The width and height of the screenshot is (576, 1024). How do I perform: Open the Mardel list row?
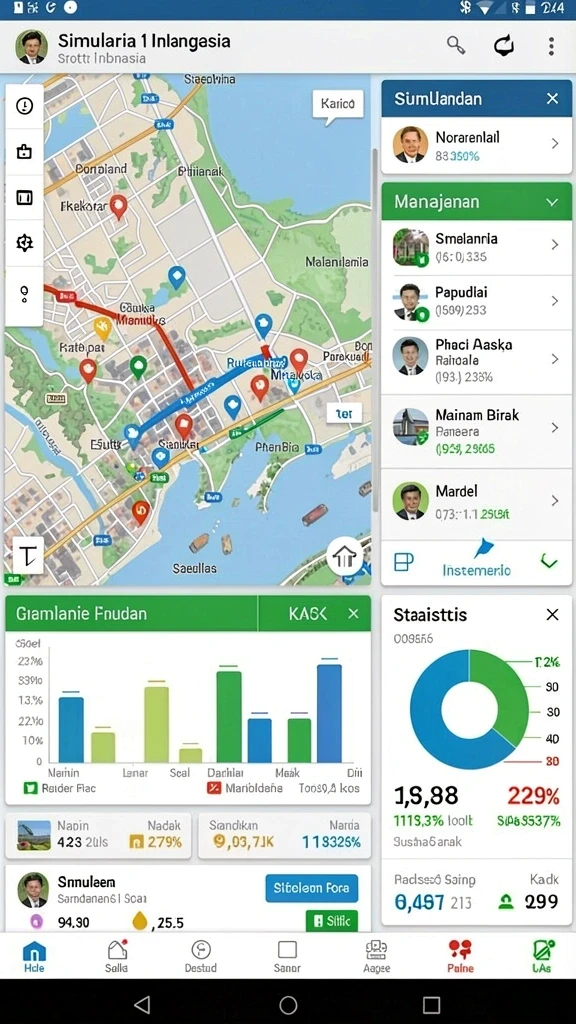[x=477, y=502]
